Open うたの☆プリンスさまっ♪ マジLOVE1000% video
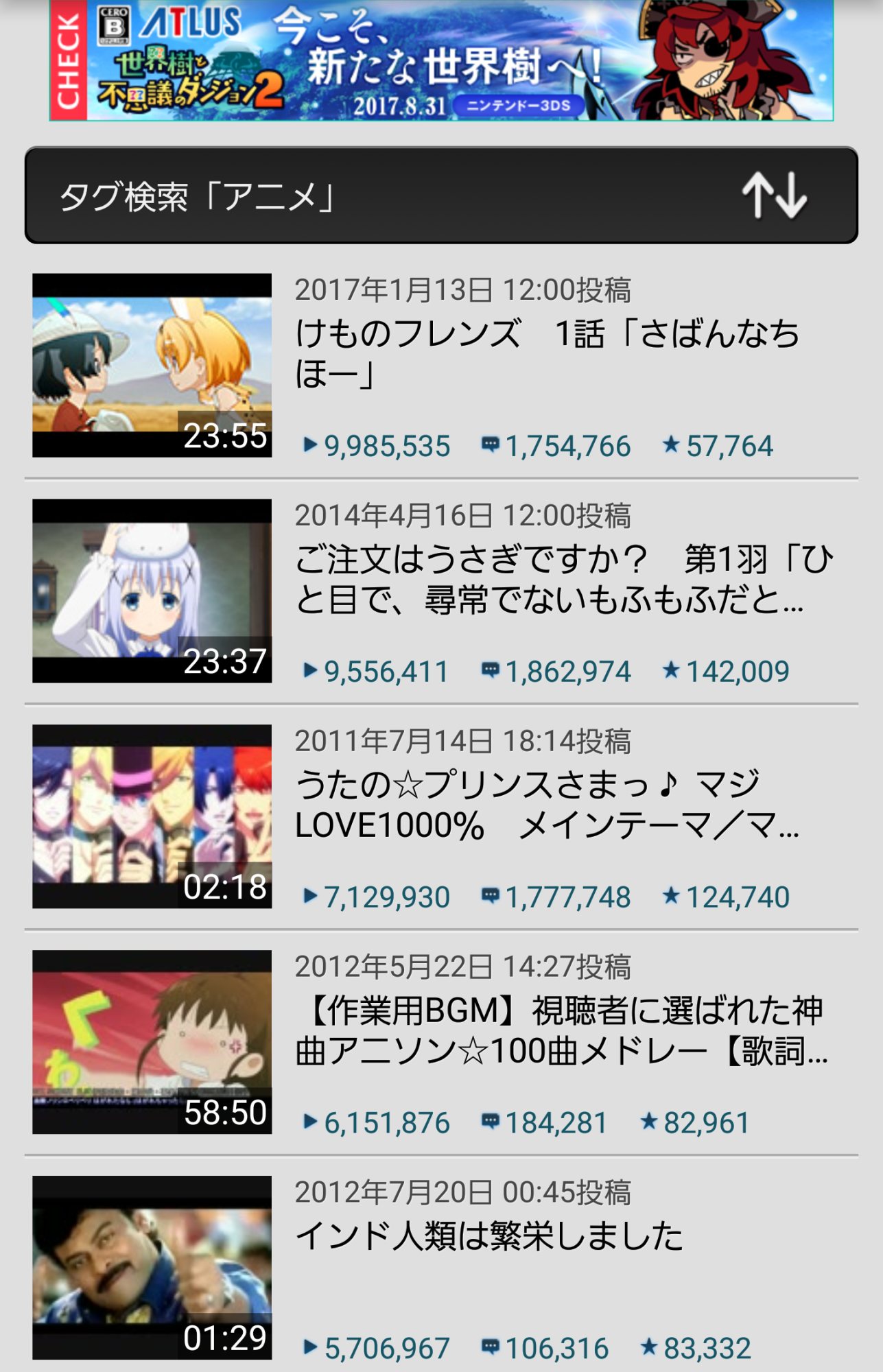Screen dimensions: 883x1372 (547, 805)
